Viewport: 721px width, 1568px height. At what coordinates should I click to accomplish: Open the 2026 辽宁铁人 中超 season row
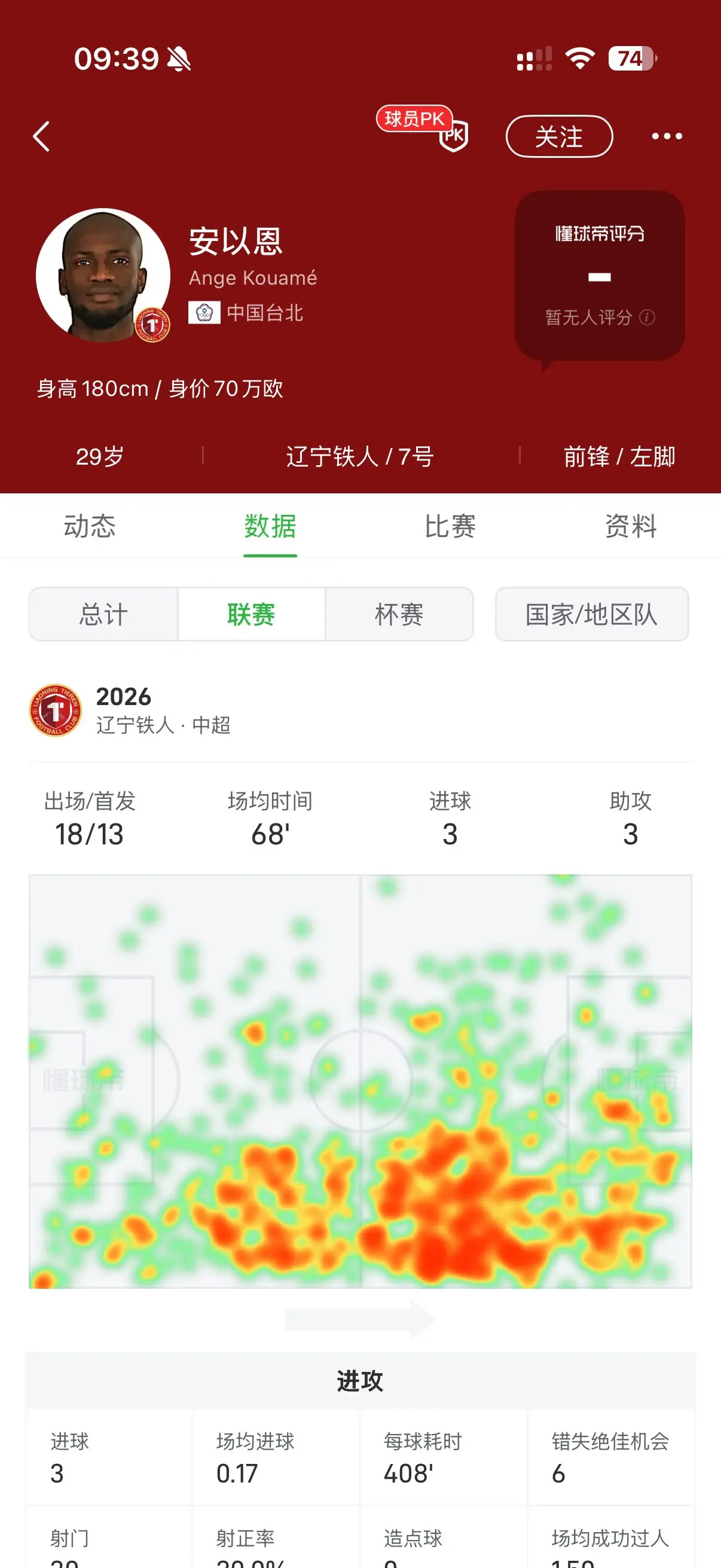pos(360,710)
